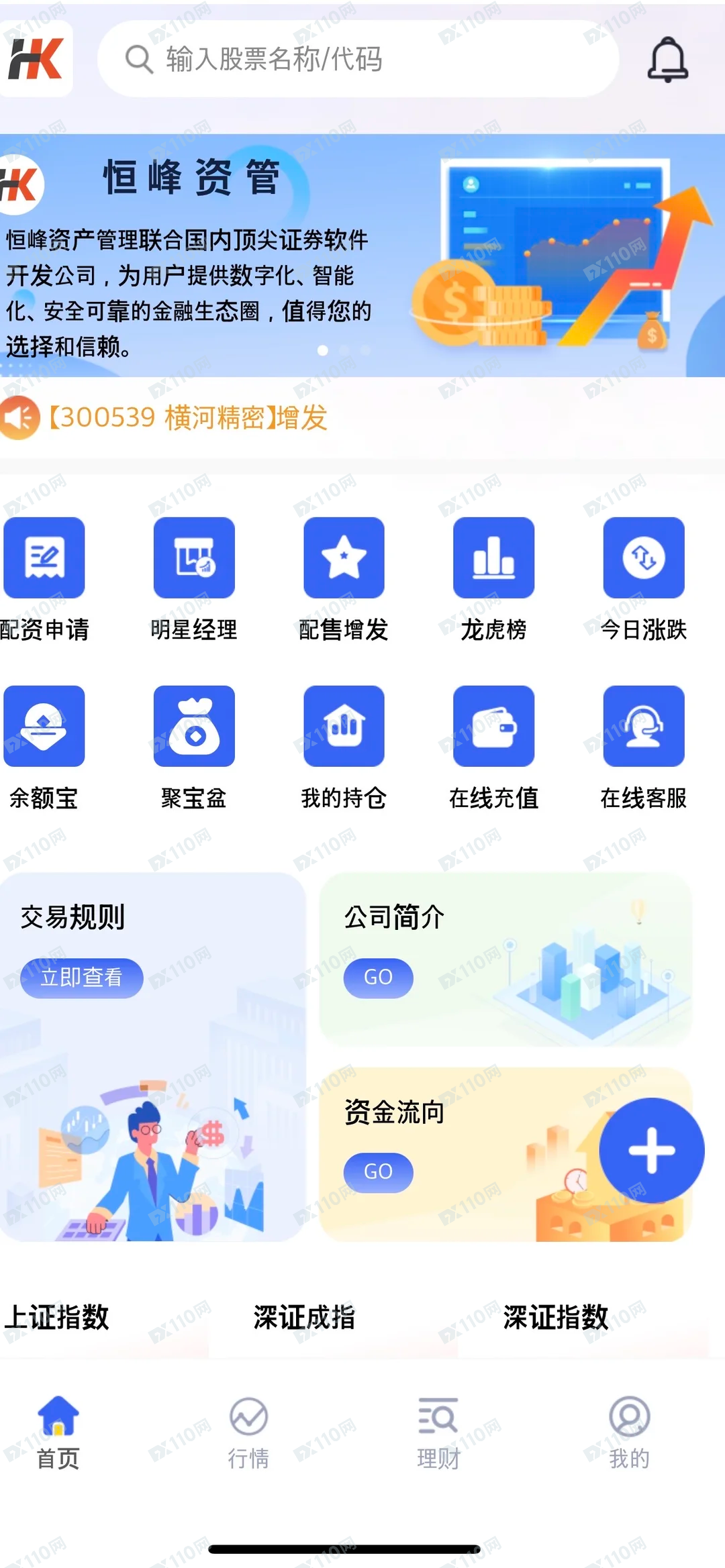
Task: Open 配售增发 via its star icon
Action: pos(344,559)
